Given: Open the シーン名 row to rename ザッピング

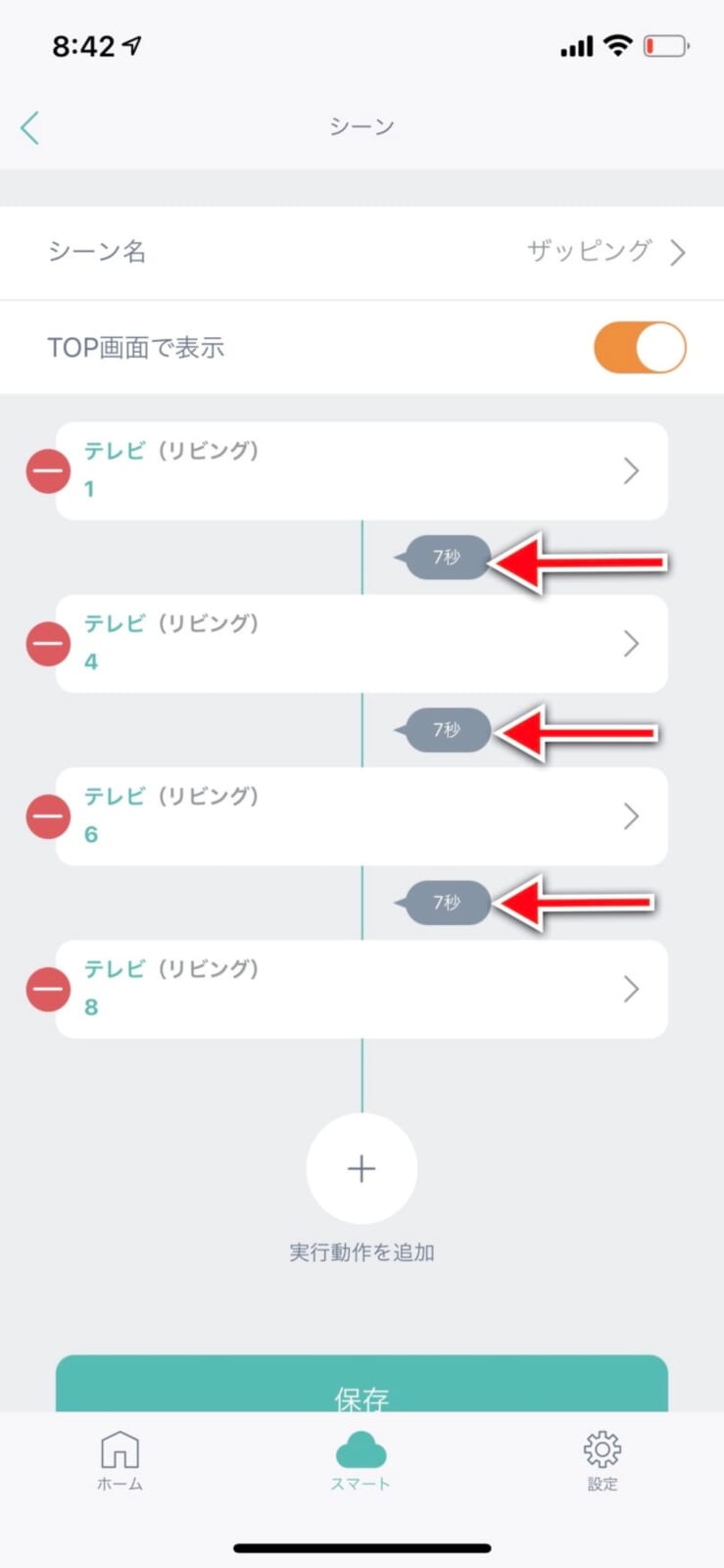Looking at the screenshot, I should pos(362,252).
